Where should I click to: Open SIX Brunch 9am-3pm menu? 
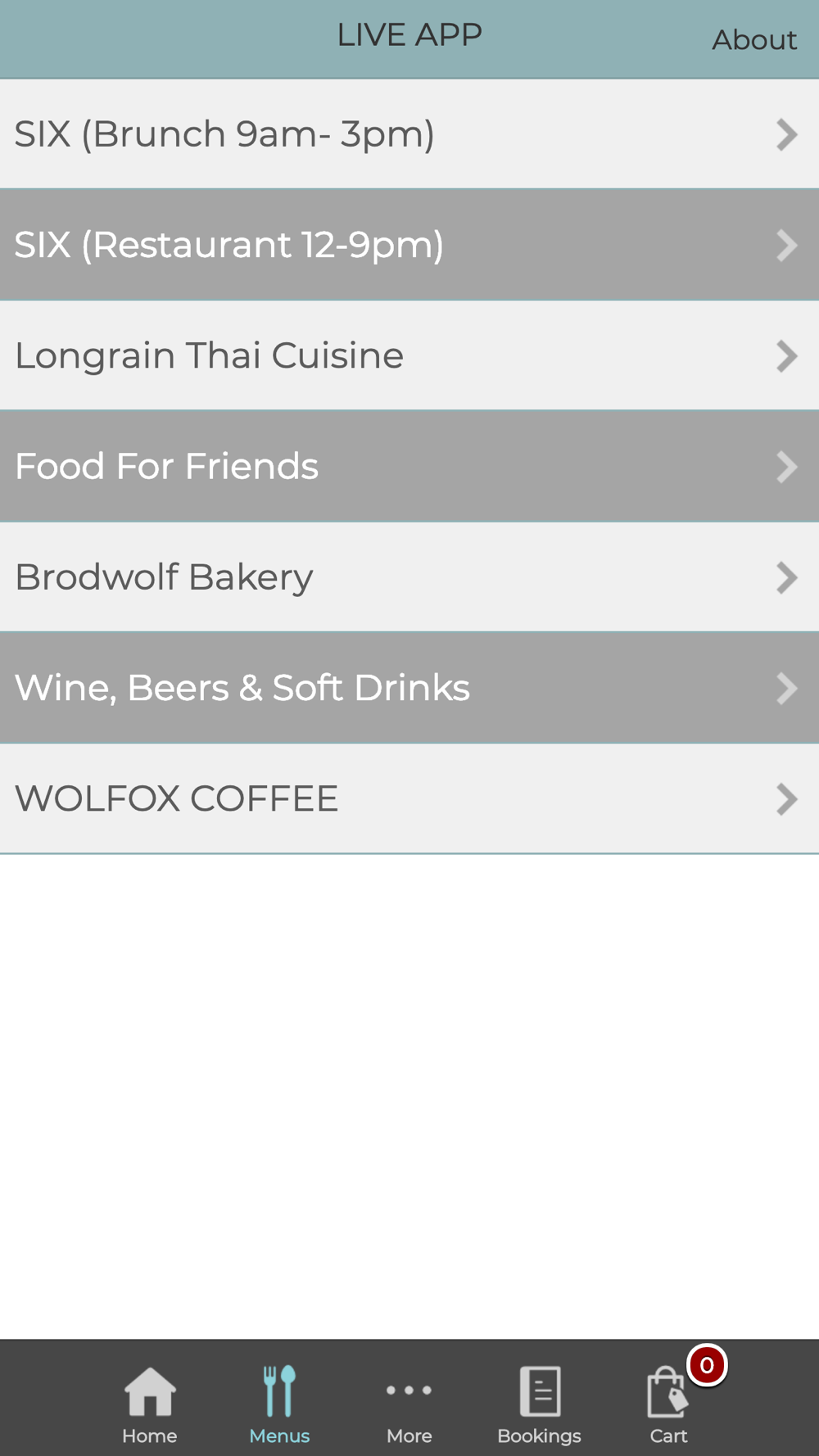[x=409, y=134]
